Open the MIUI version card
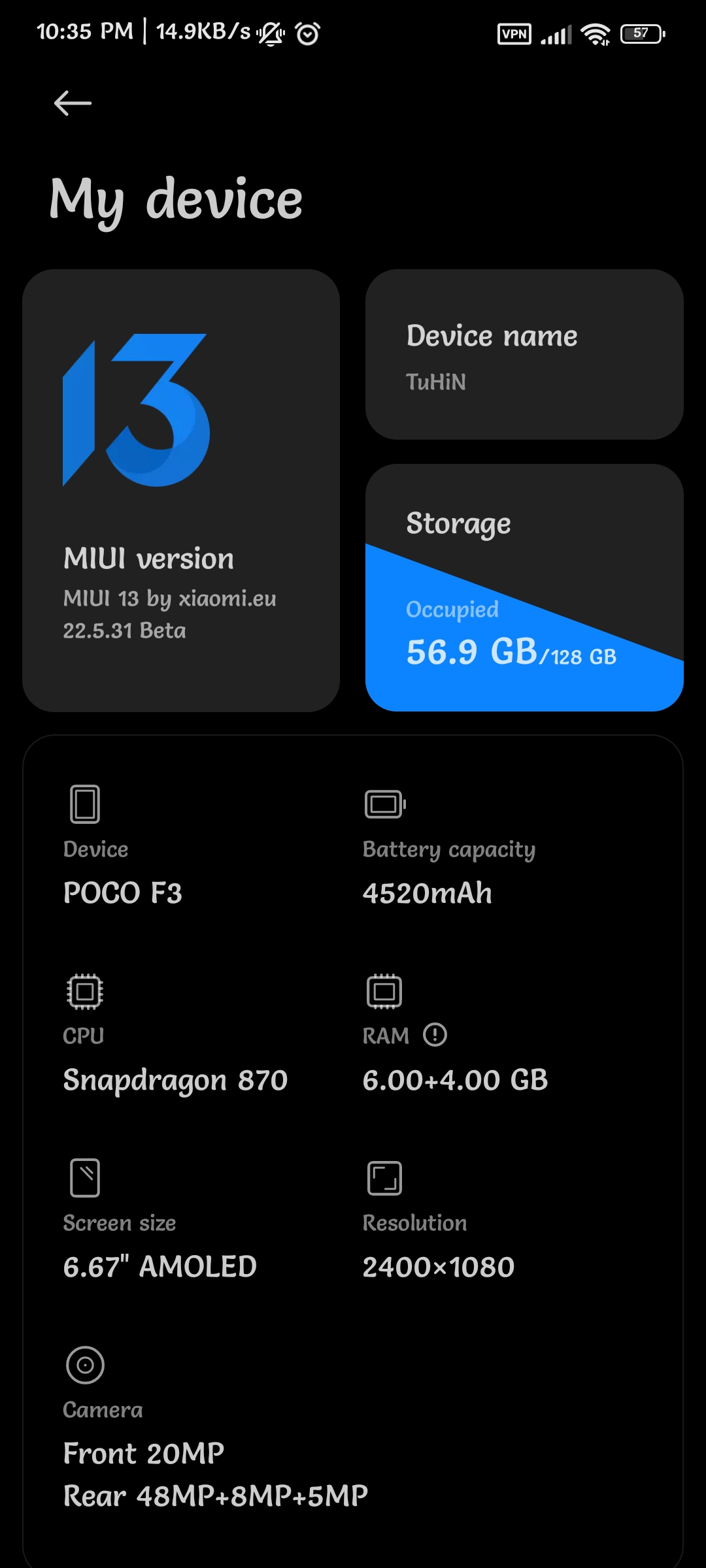 [181, 490]
